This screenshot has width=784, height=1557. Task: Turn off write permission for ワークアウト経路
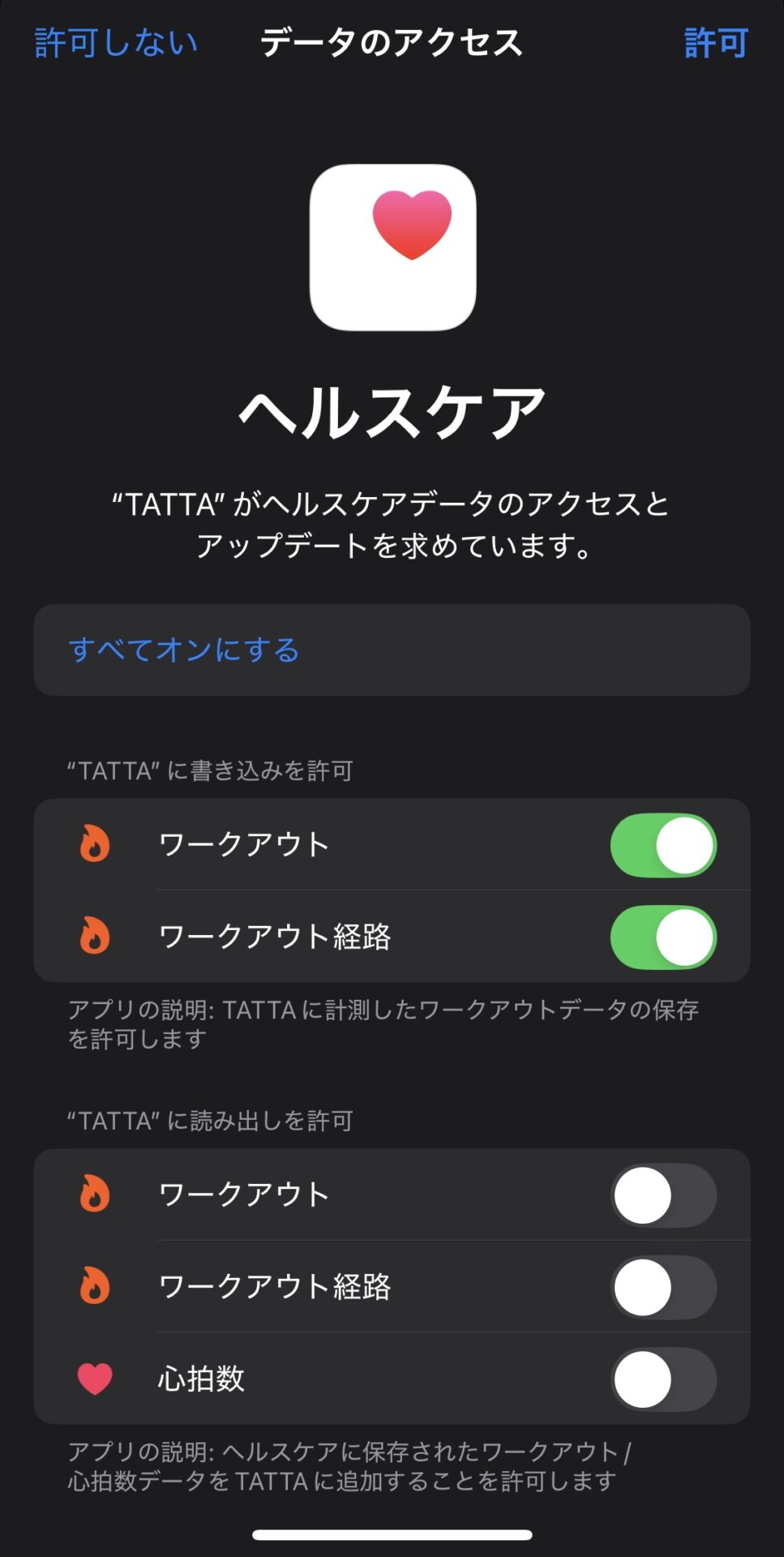pos(662,937)
